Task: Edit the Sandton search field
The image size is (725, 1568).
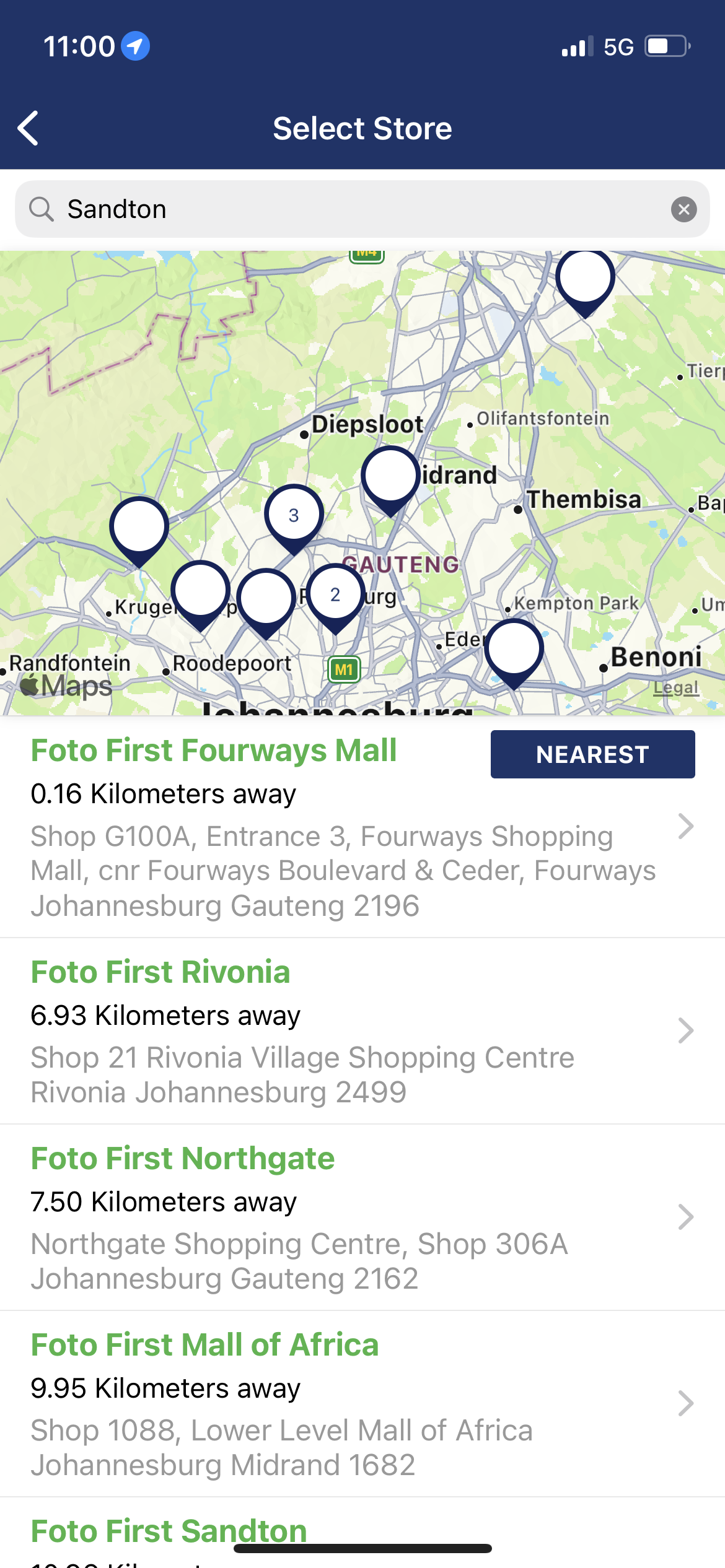Action: click(362, 209)
